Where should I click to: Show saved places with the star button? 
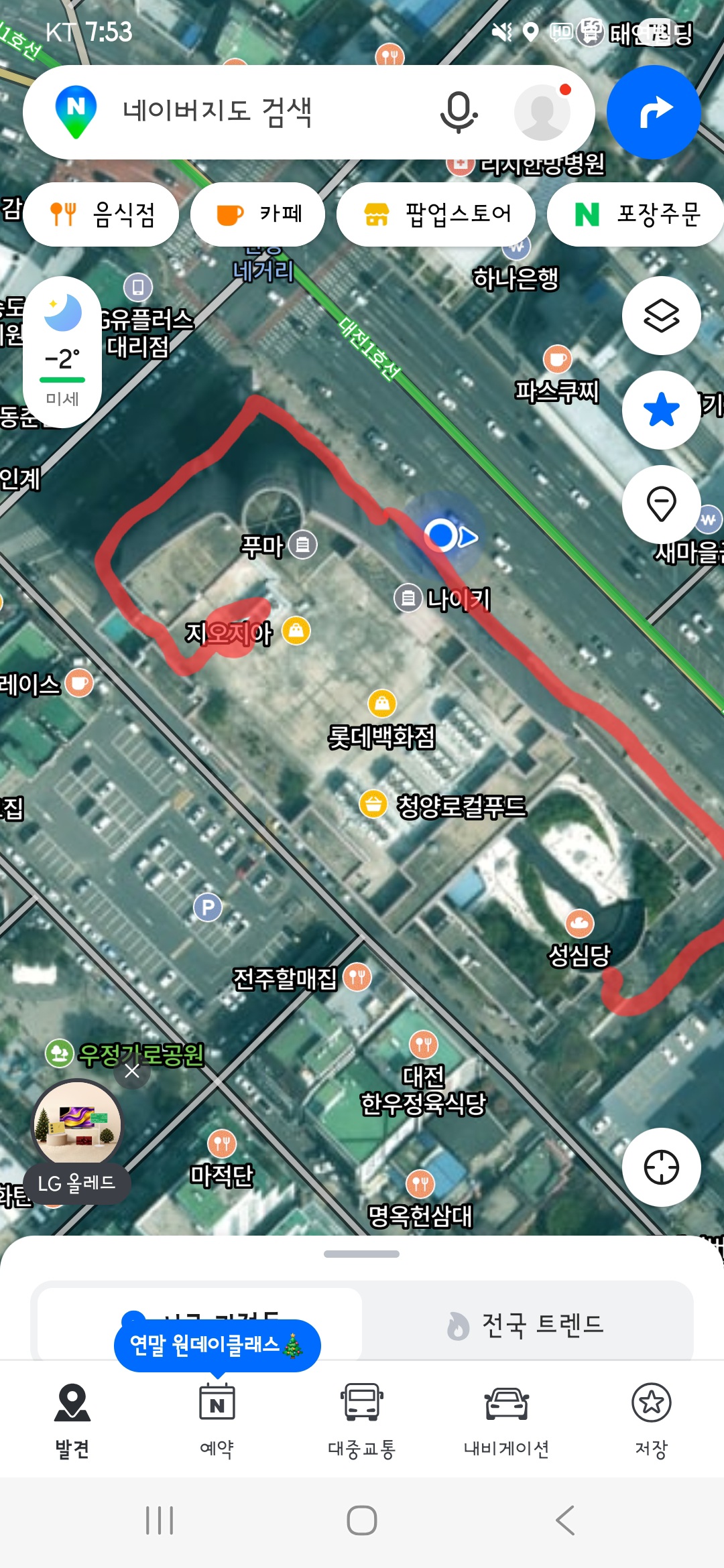[661, 409]
